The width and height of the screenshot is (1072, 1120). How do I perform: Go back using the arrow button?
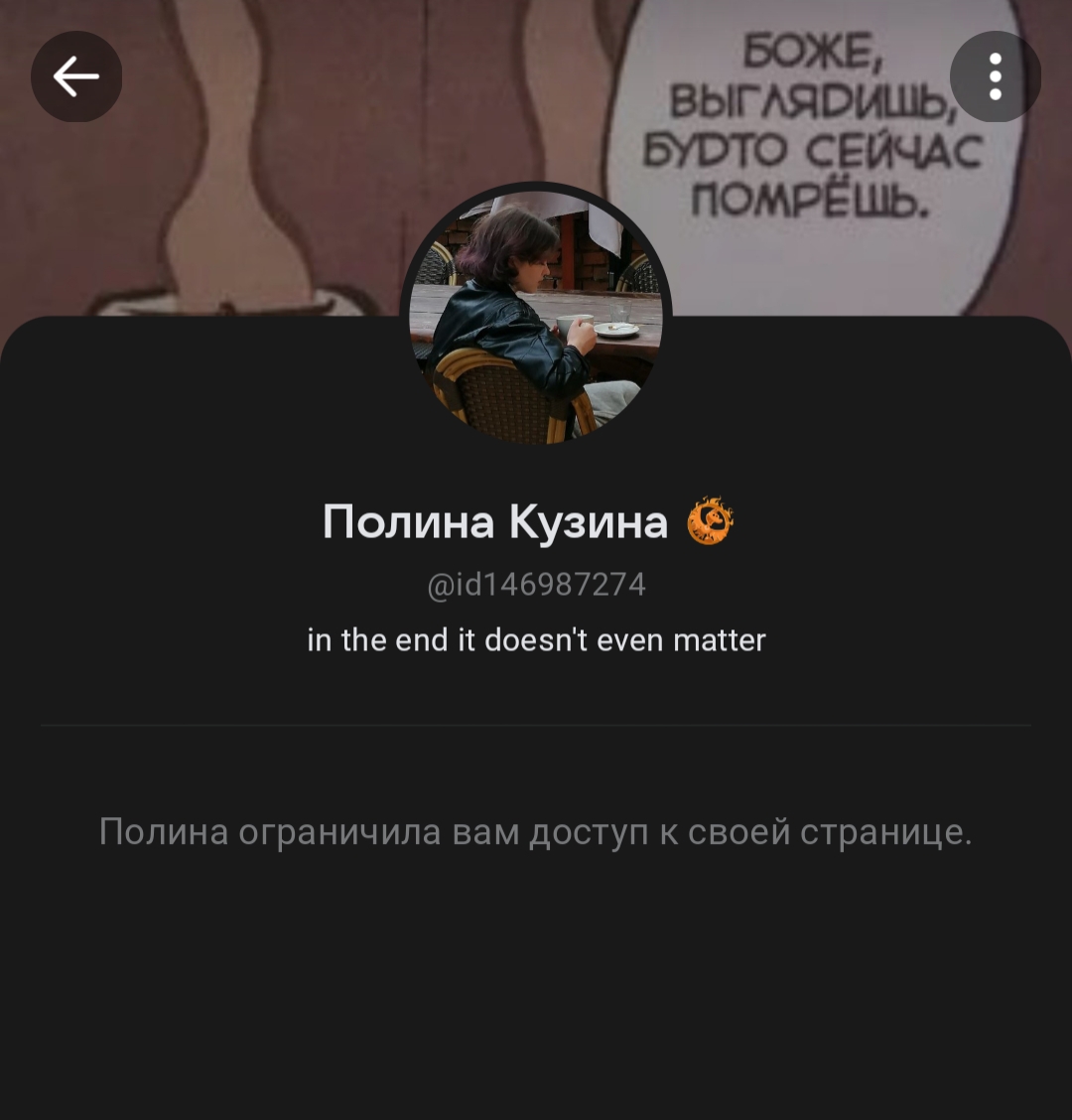pyautogui.click(x=76, y=76)
